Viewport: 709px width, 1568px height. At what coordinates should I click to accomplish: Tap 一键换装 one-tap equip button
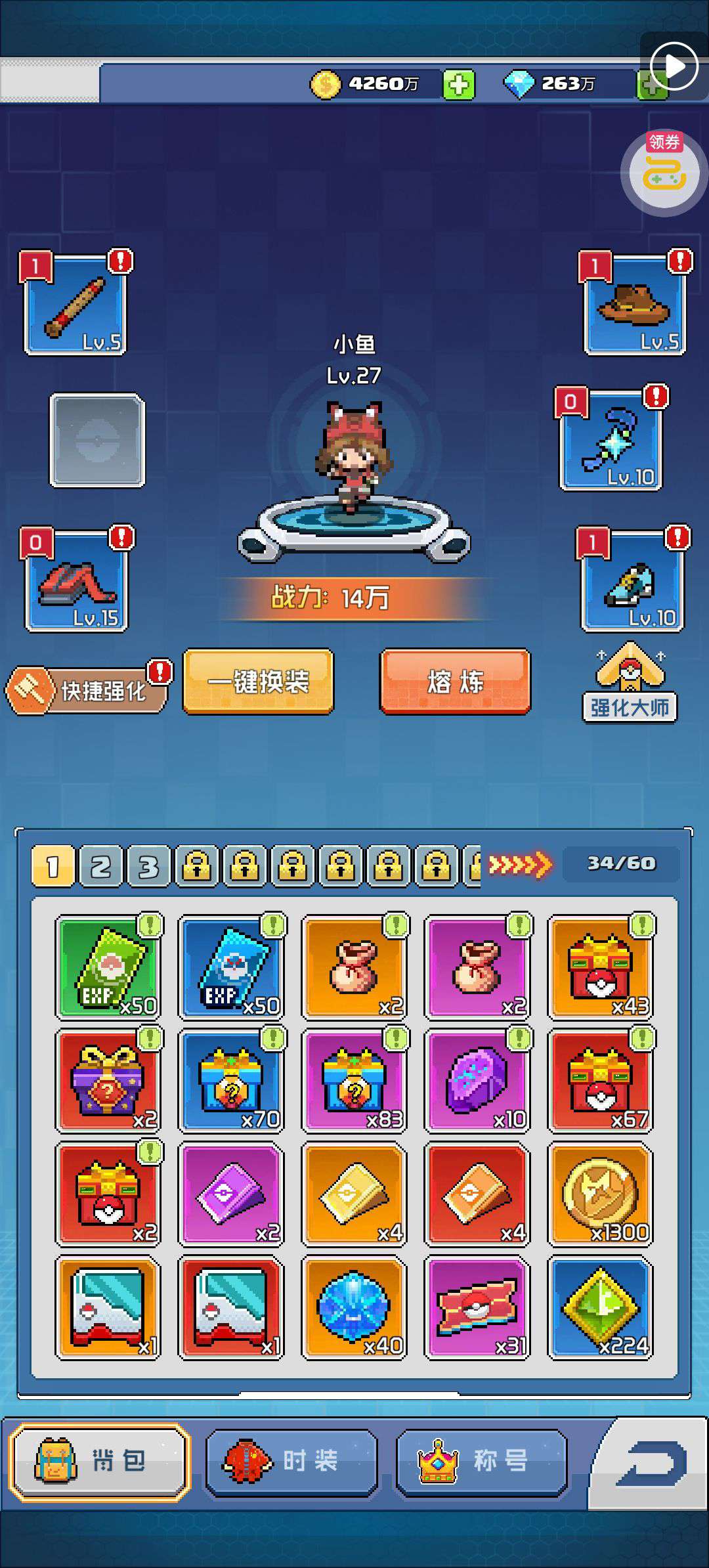click(x=258, y=682)
